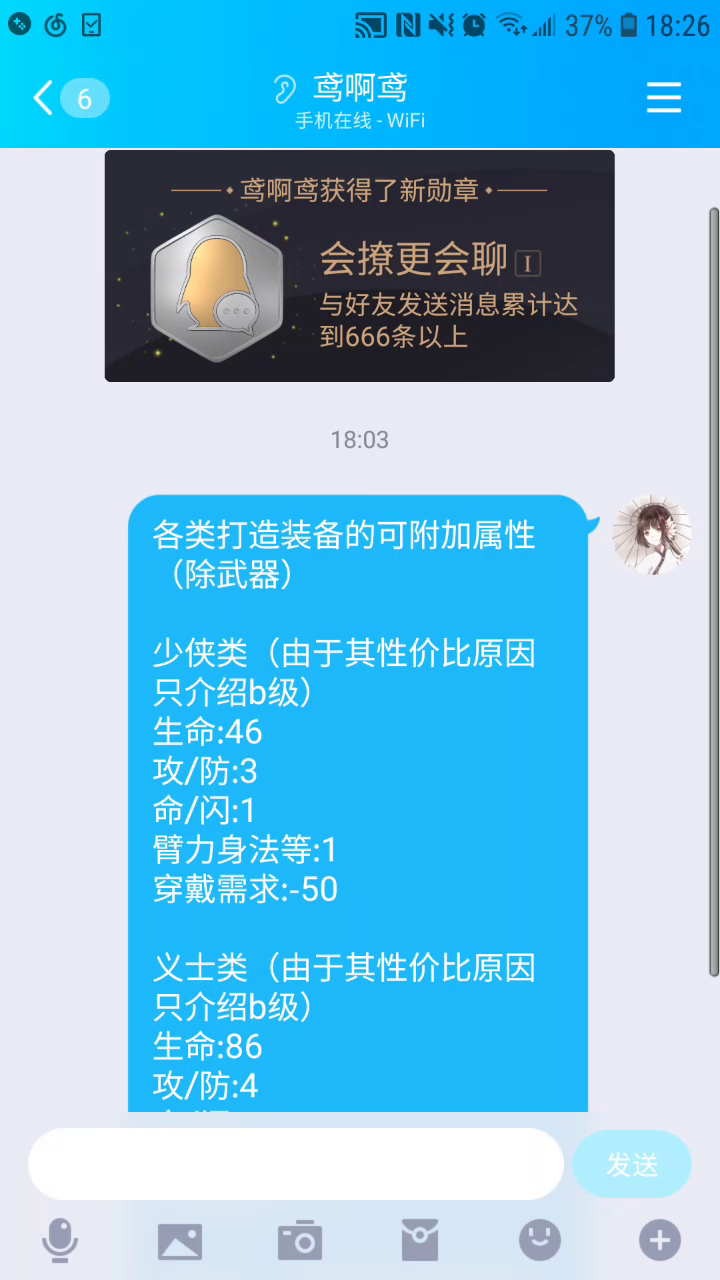Focus the message text input box

296,1164
